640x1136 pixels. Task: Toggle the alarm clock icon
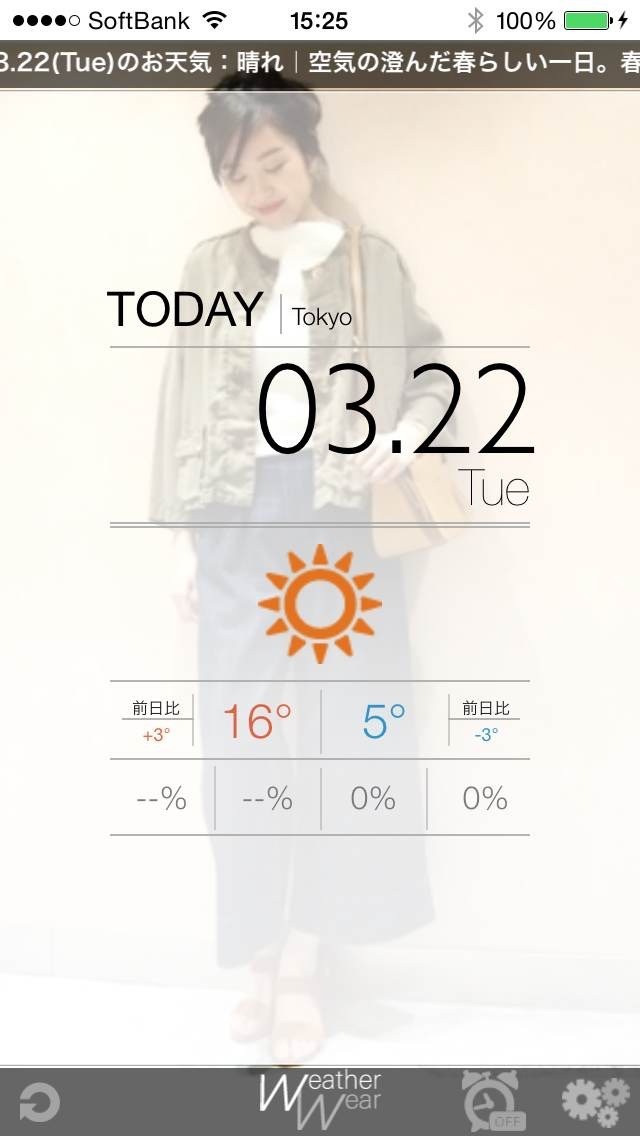[x=492, y=1101]
